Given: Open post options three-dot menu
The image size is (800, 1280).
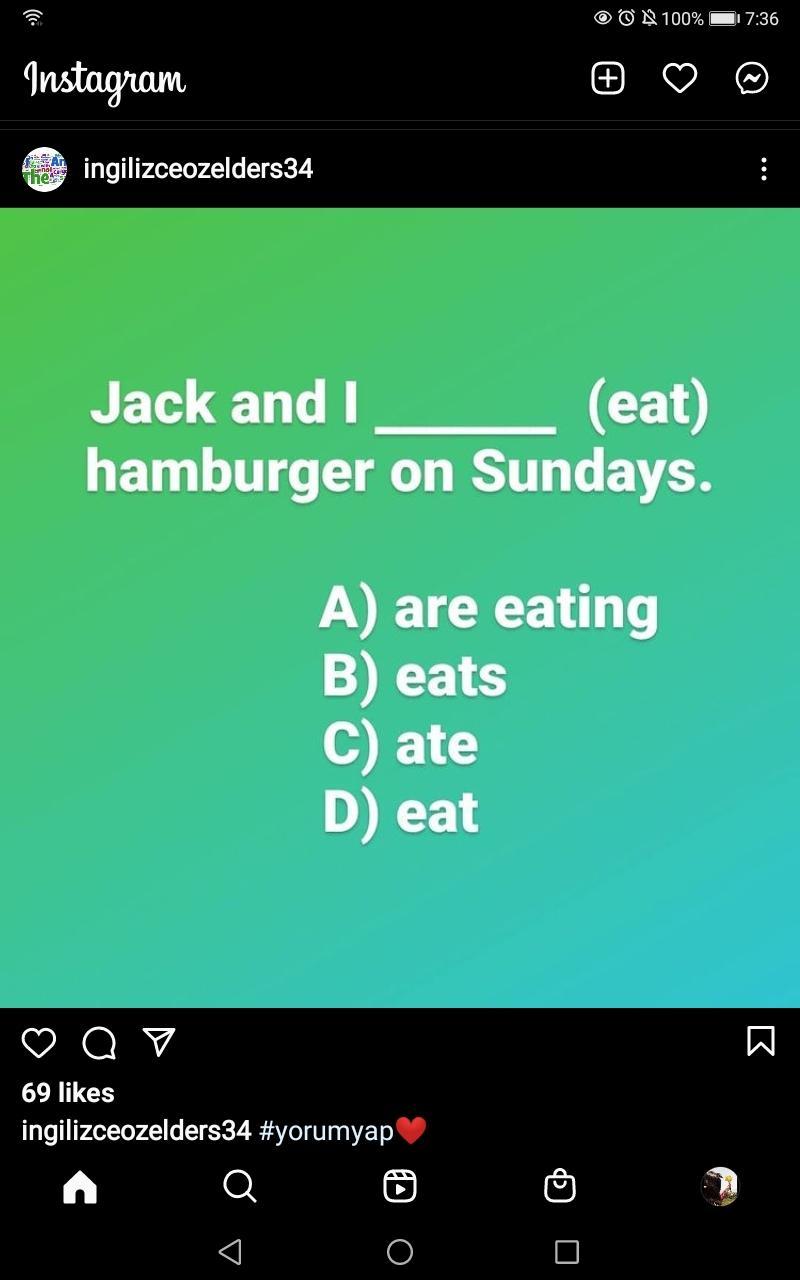Looking at the screenshot, I should click(x=764, y=169).
